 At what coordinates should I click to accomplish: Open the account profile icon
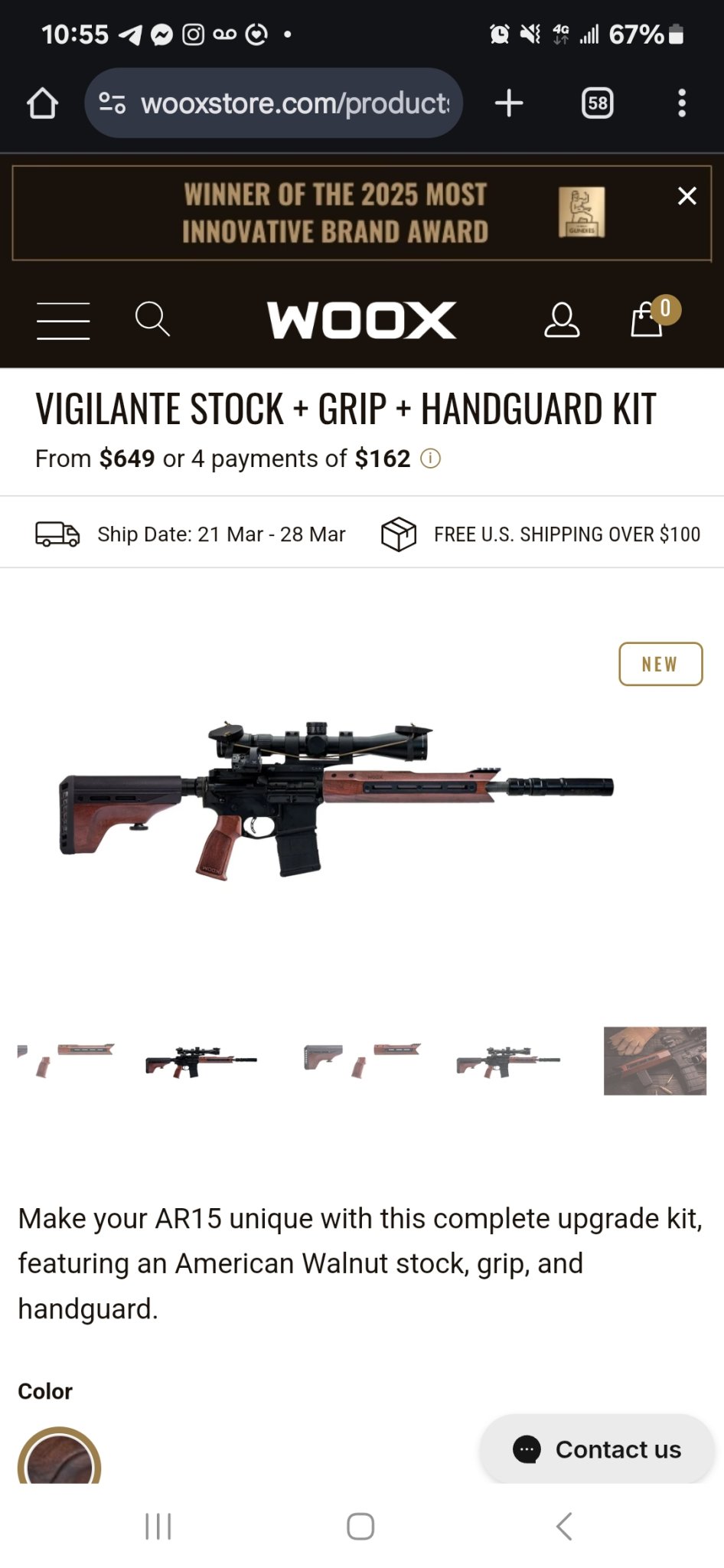click(561, 320)
